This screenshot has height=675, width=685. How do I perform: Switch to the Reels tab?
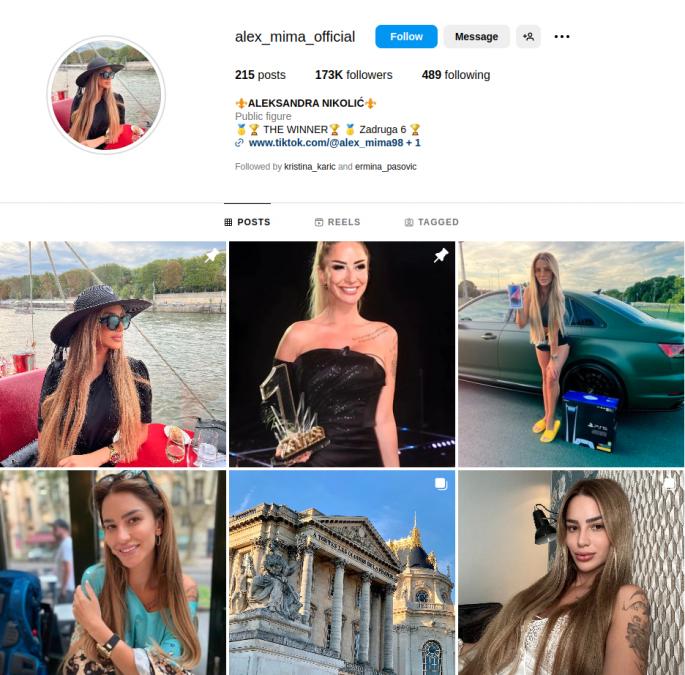tap(337, 222)
